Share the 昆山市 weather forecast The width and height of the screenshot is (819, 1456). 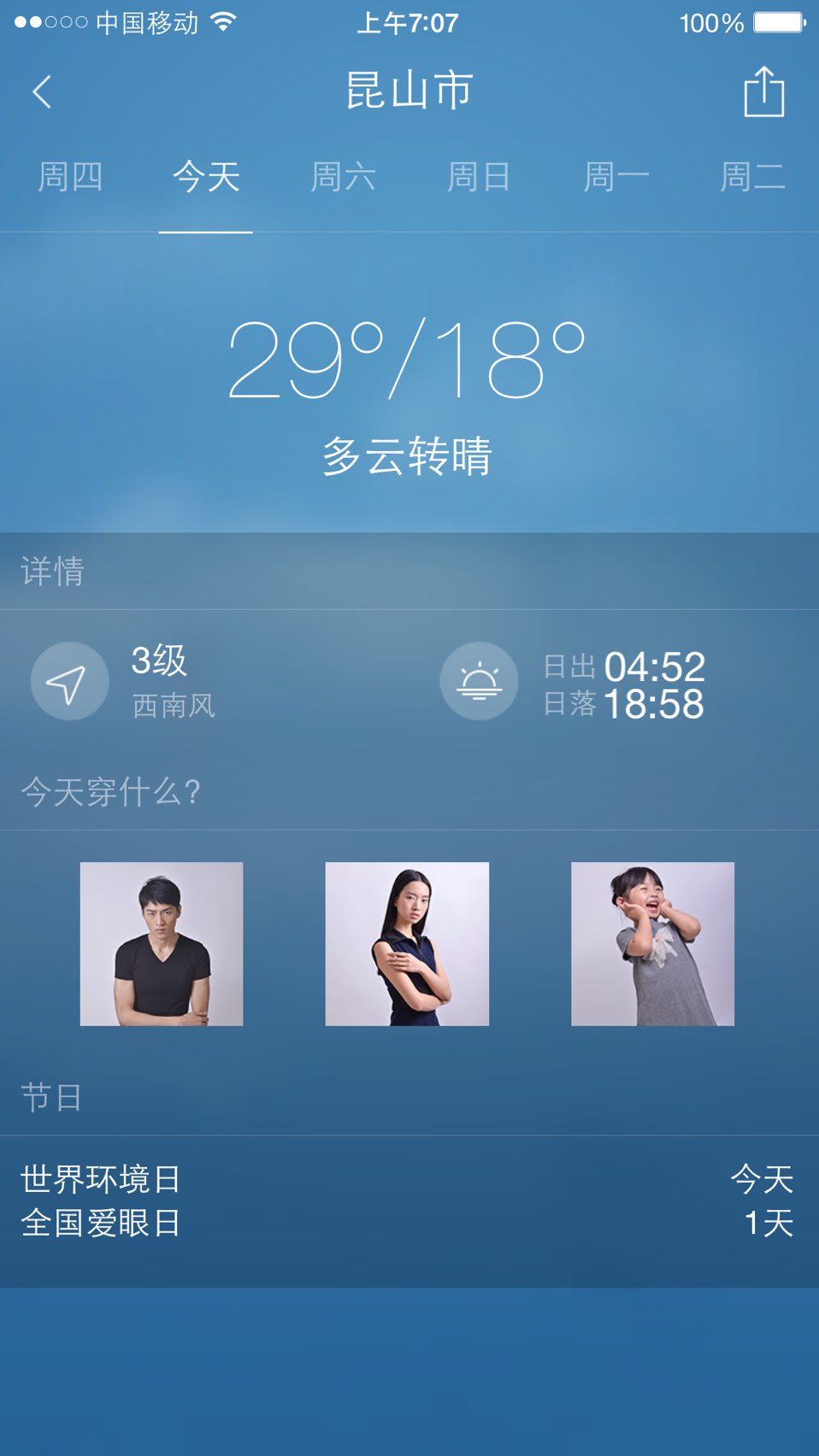763,91
